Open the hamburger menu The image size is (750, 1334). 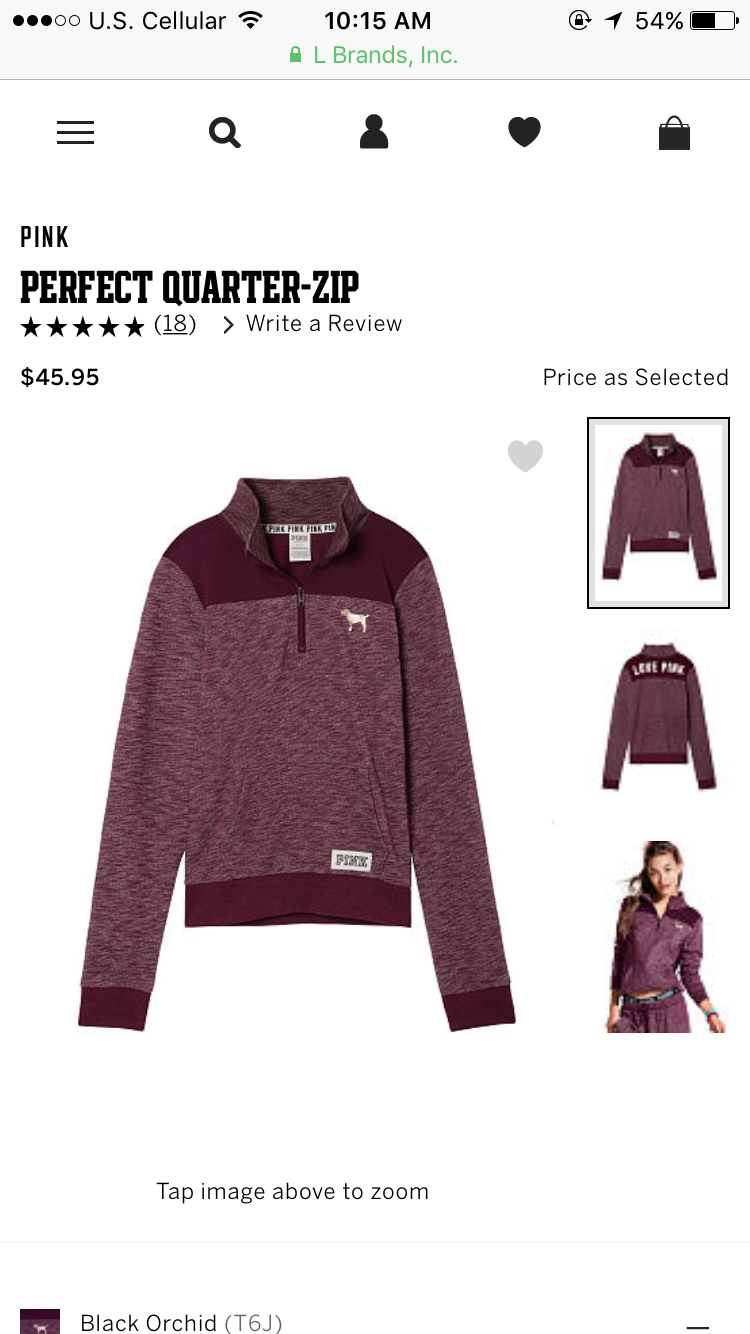pyautogui.click(x=75, y=132)
